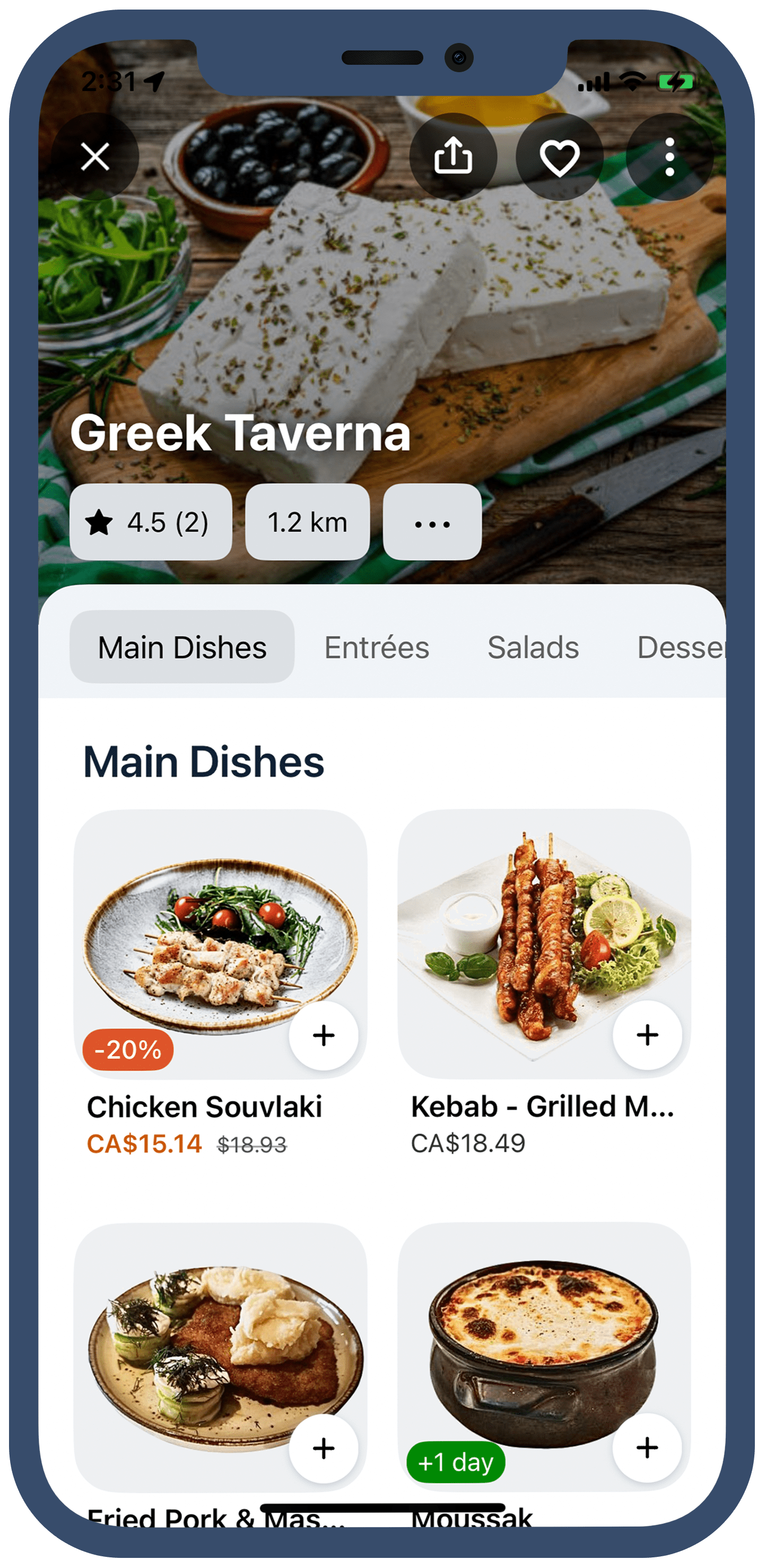The height and width of the screenshot is (1568, 766).
Task: Open the Fried Pork dish card
Action: click(207, 1339)
